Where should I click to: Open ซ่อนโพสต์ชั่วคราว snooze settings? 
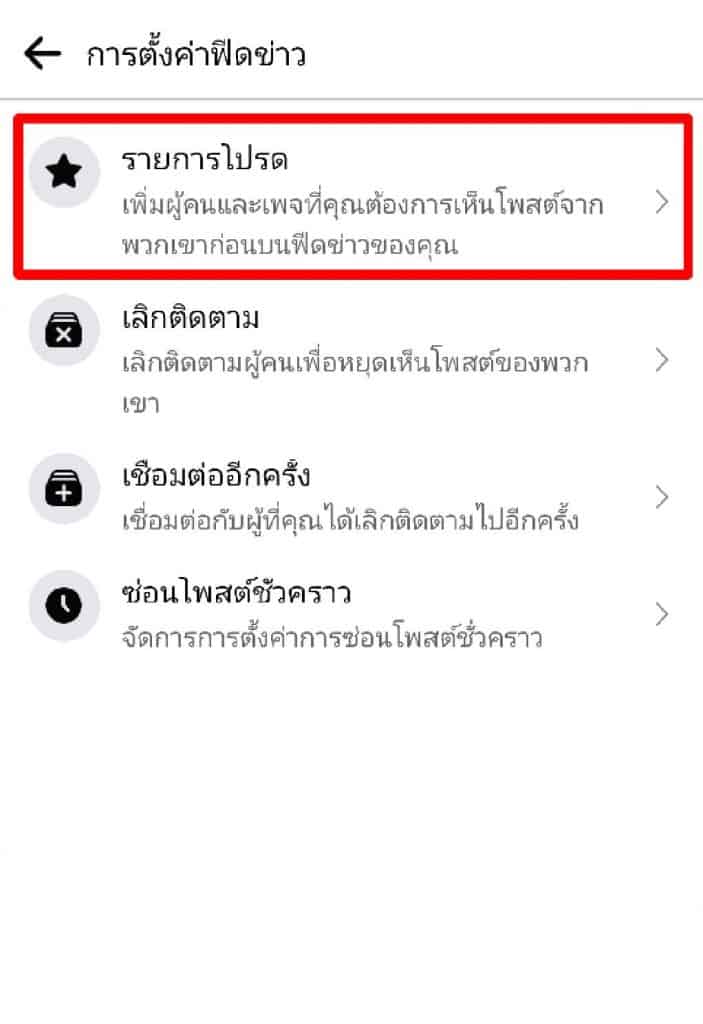[350, 612]
